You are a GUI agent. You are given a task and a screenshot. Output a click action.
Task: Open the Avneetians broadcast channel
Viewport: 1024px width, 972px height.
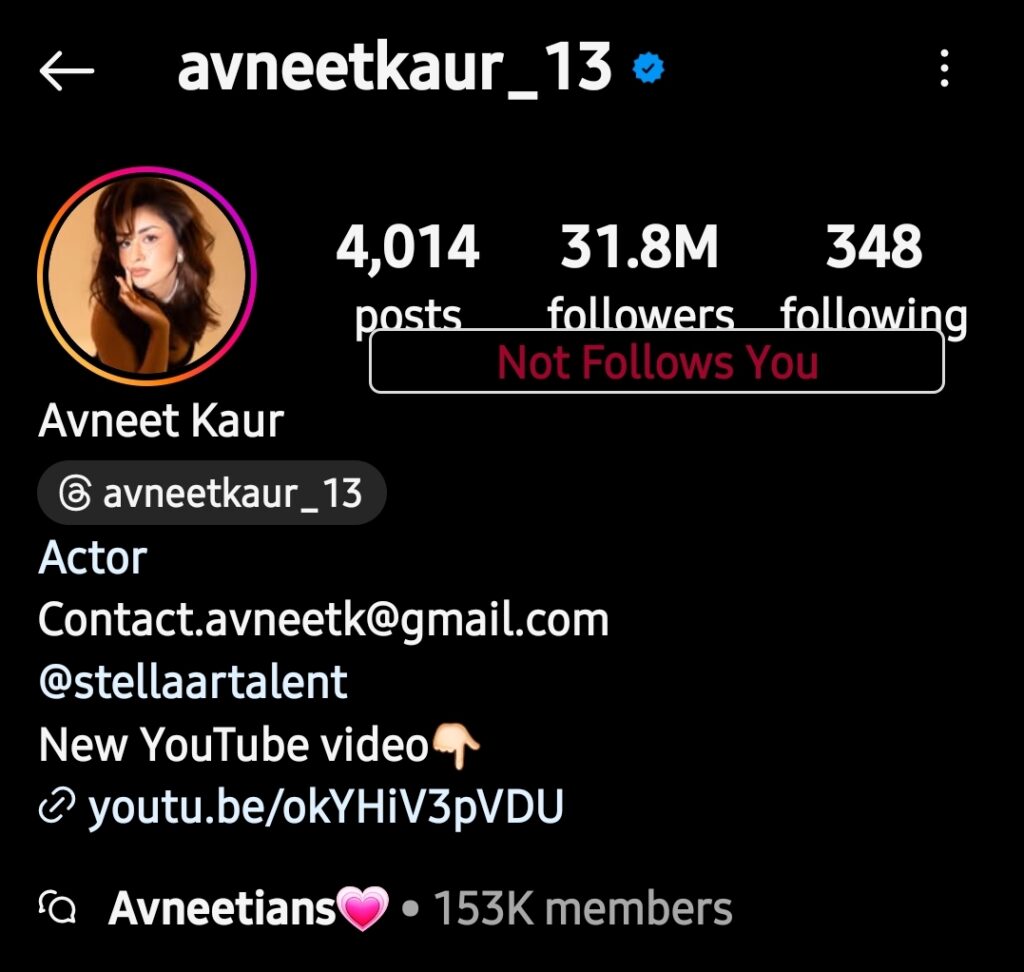pos(246,909)
